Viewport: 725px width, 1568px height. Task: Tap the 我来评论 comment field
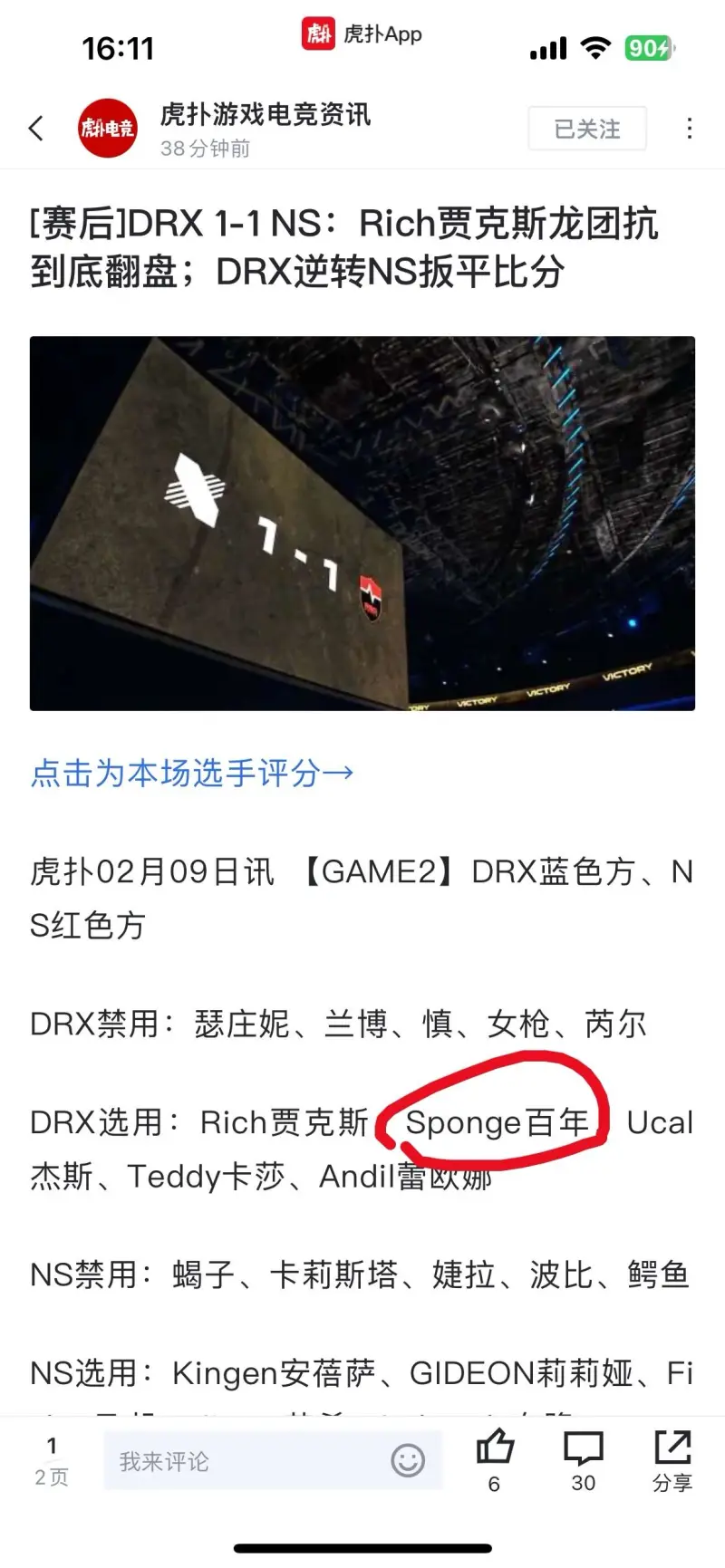(x=245, y=1460)
